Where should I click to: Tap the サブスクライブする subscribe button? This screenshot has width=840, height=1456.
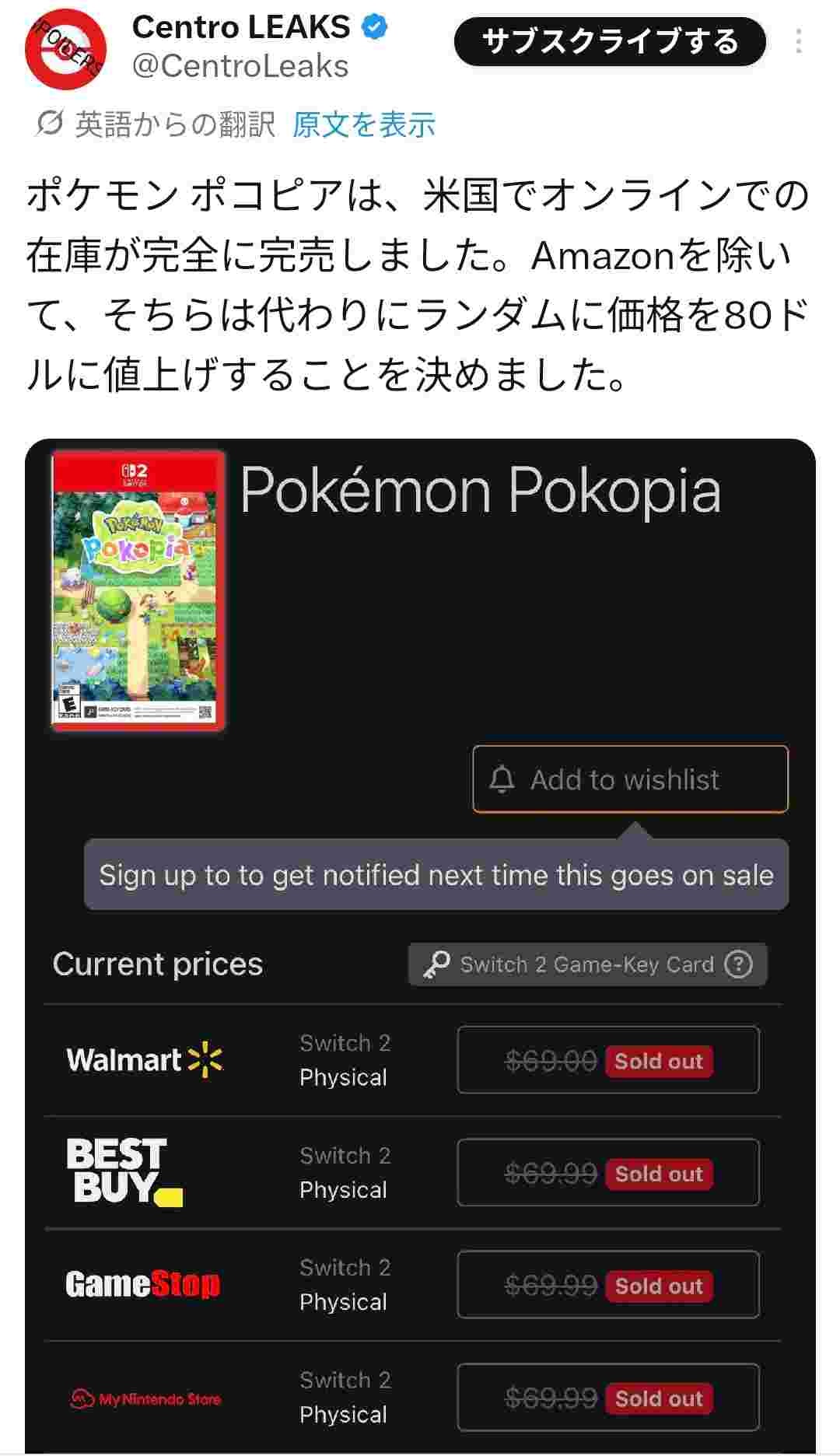[x=610, y=41]
